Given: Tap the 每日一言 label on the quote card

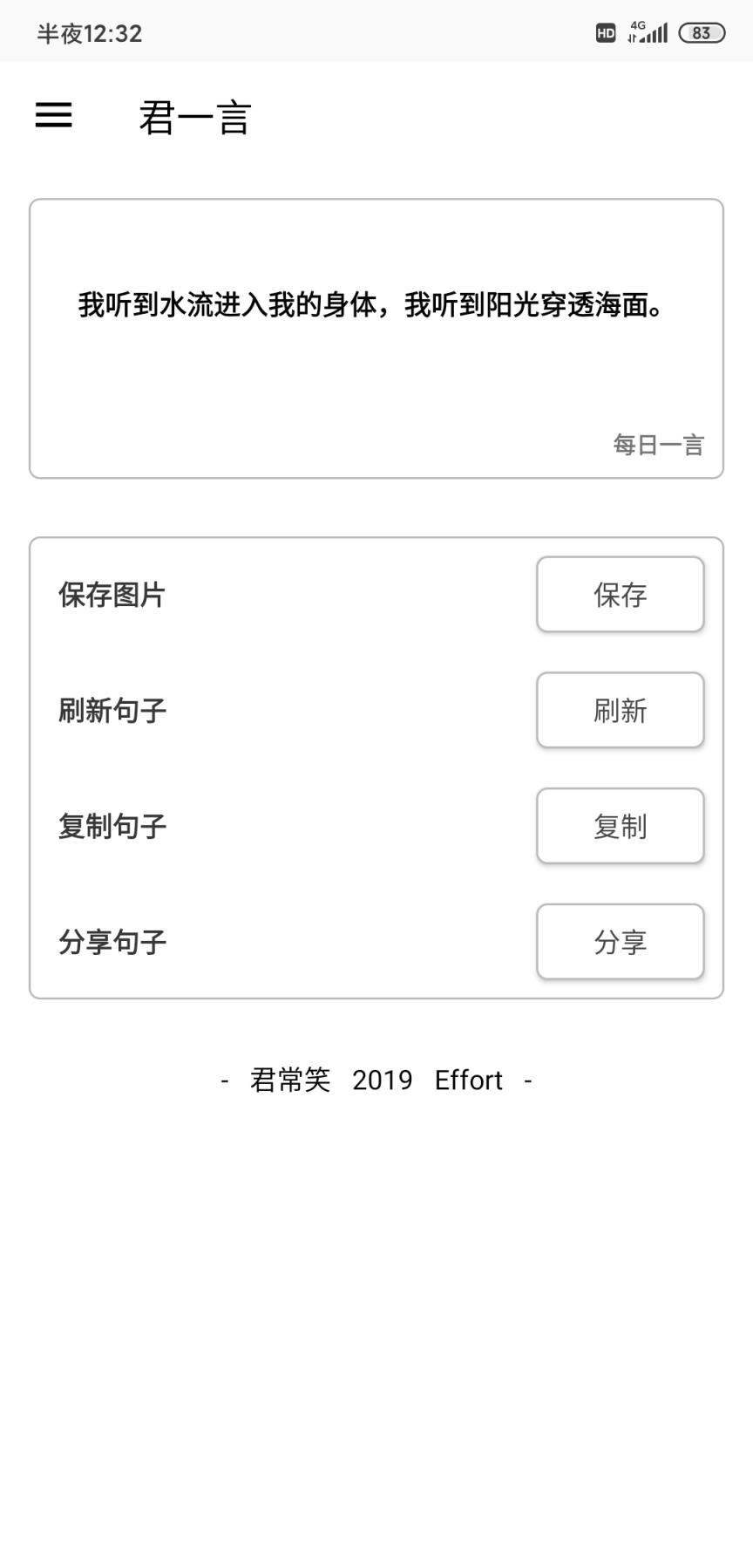Looking at the screenshot, I should tap(660, 446).
